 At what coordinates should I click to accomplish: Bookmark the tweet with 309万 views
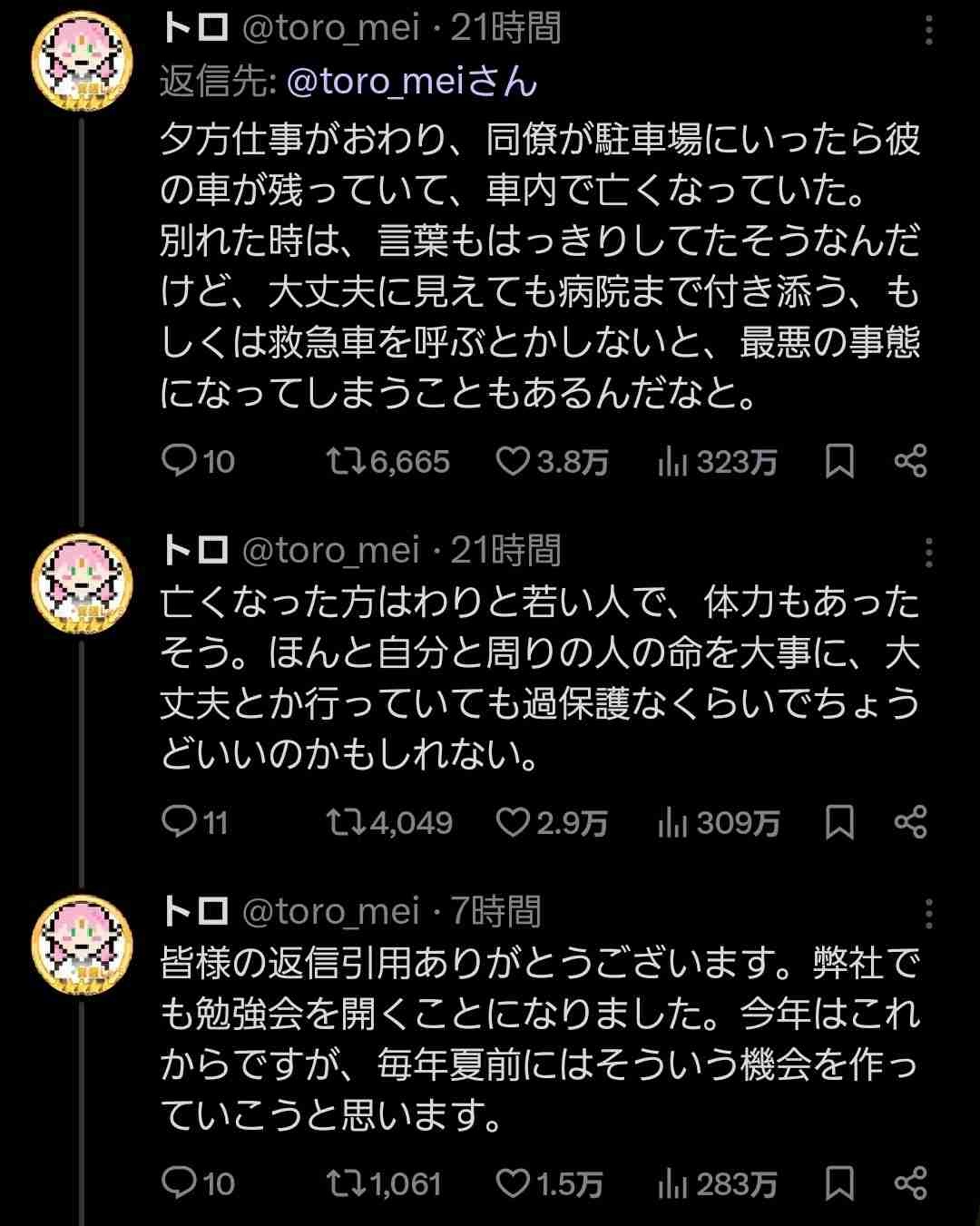[x=839, y=822]
